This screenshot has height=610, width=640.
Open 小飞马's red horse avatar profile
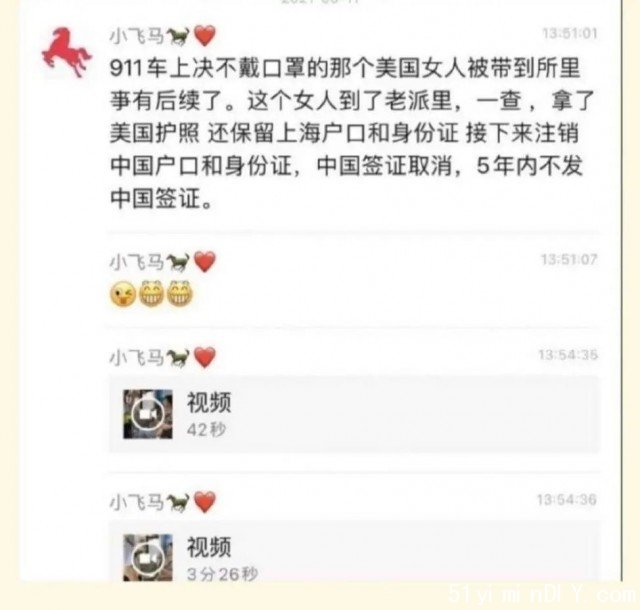click(x=65, y=52)
